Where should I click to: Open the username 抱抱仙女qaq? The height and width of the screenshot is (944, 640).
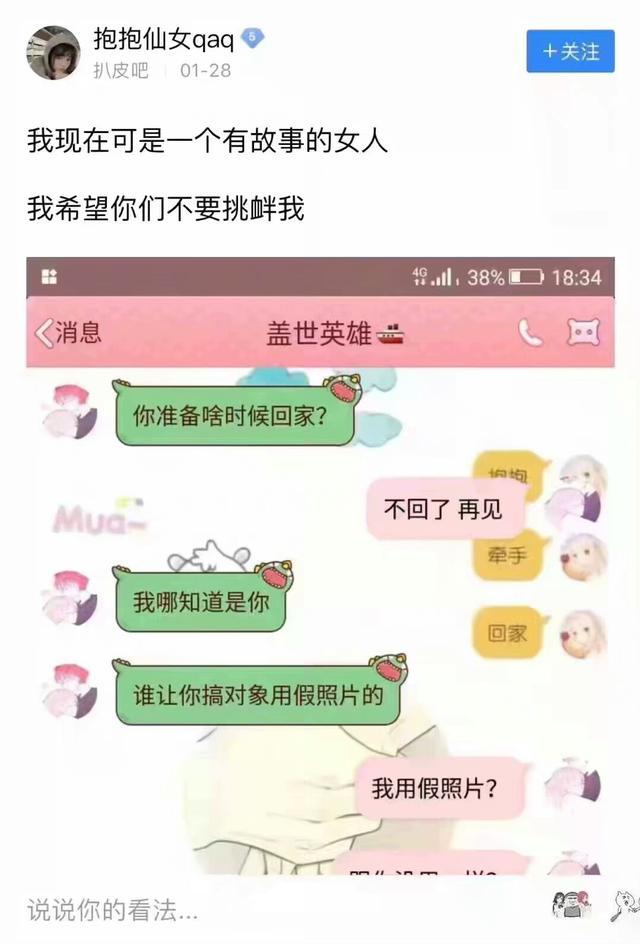pyautogui.click(x=163, y=39)
